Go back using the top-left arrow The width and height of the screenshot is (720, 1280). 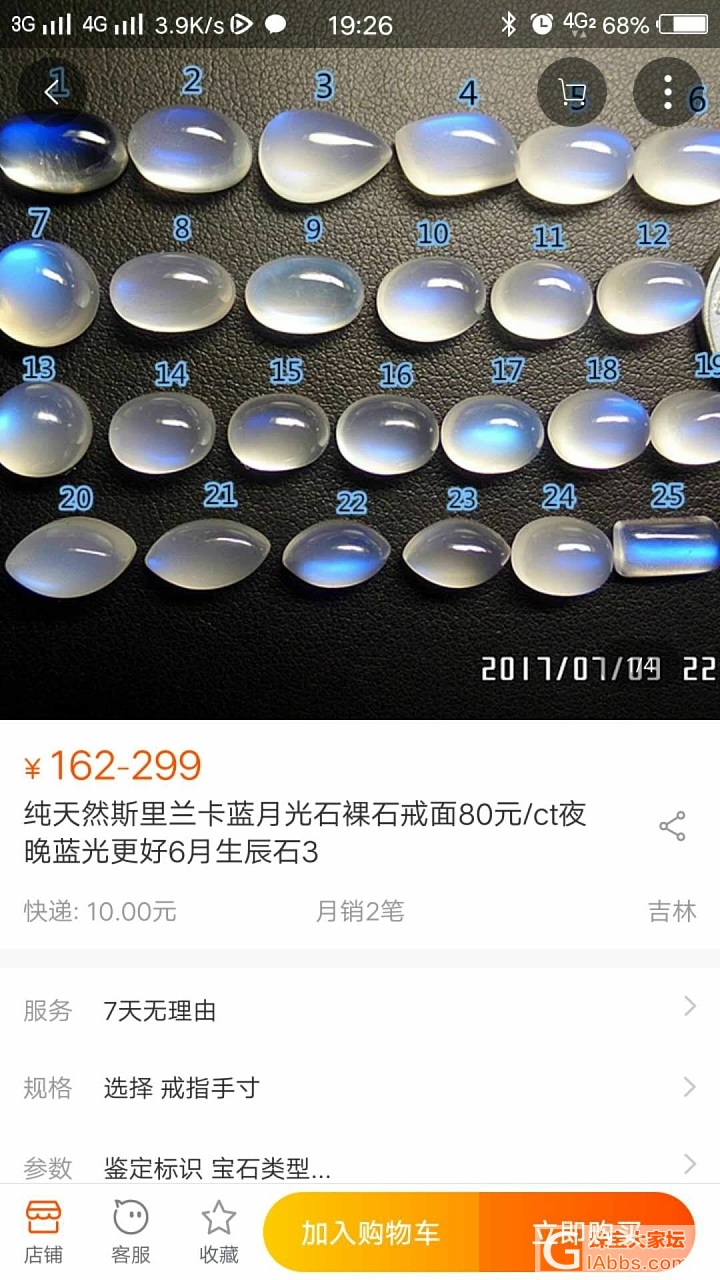(x=52, y=92)
